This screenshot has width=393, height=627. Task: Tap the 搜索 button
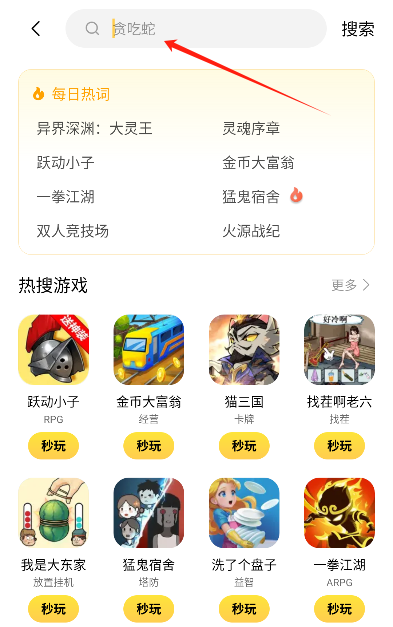click(x=358, y=29)
